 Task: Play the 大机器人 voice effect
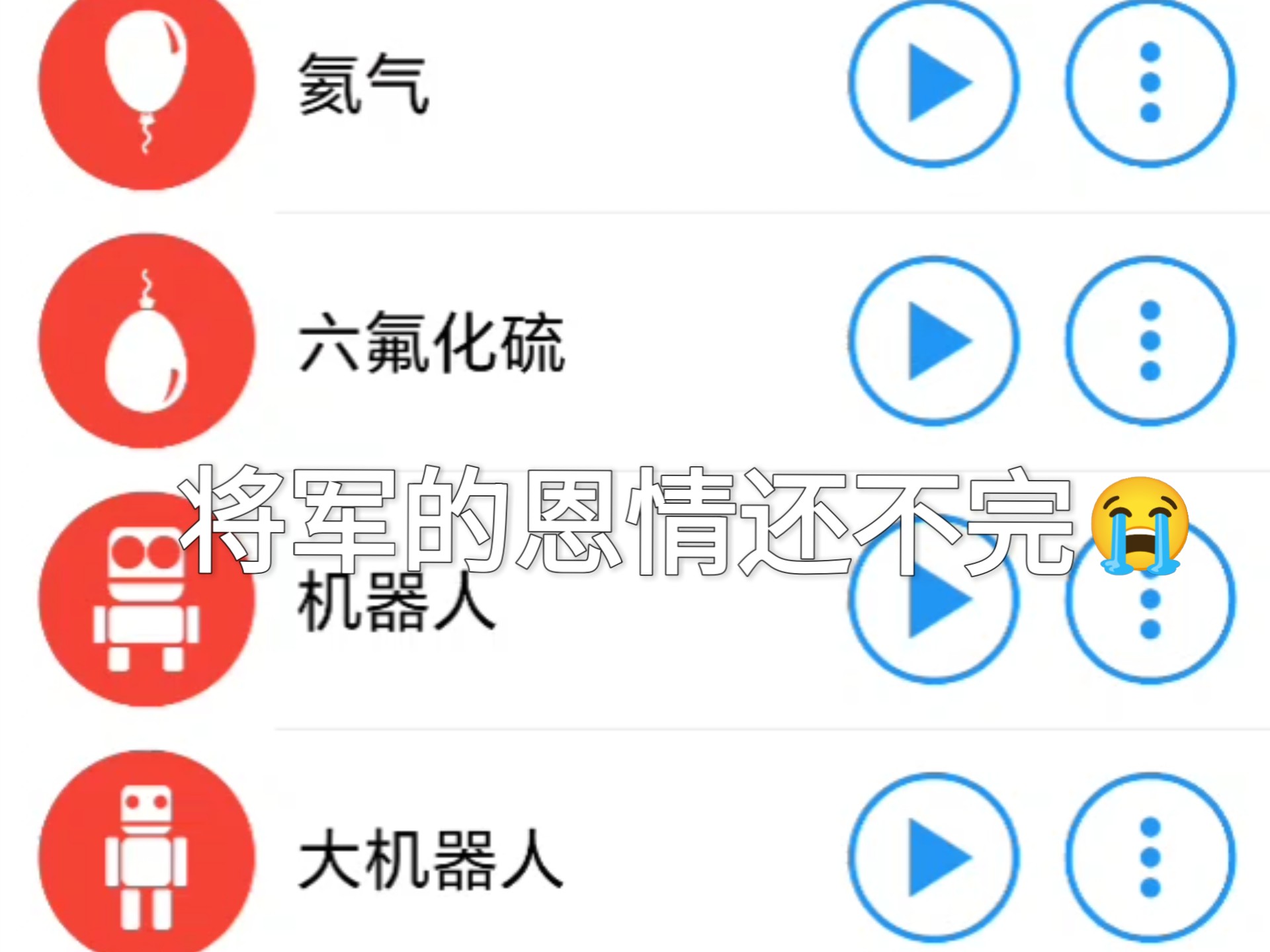pos(934,857)
